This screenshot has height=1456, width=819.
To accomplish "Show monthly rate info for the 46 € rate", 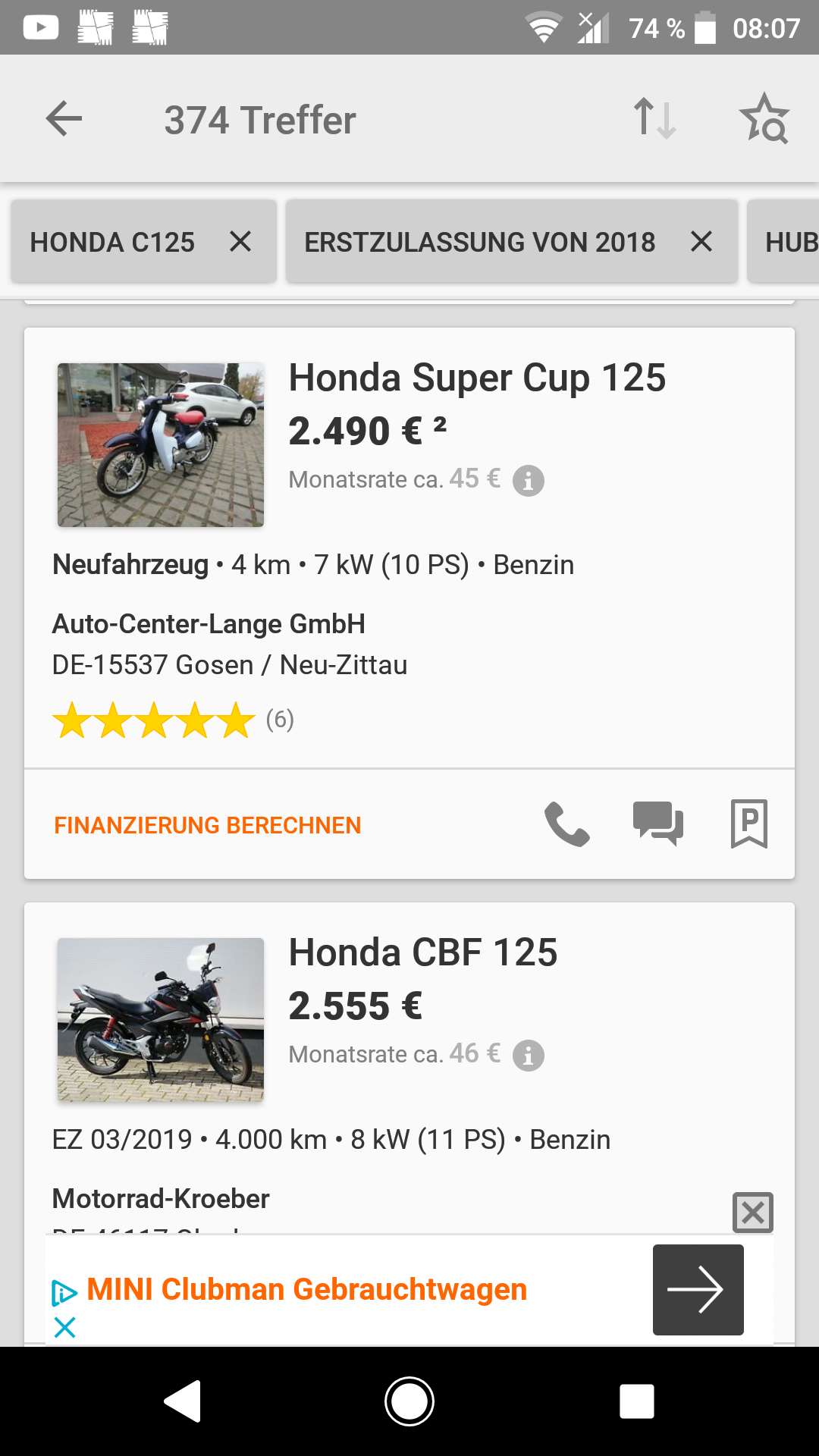I will pyautogui.click(x=529, y=1055).
